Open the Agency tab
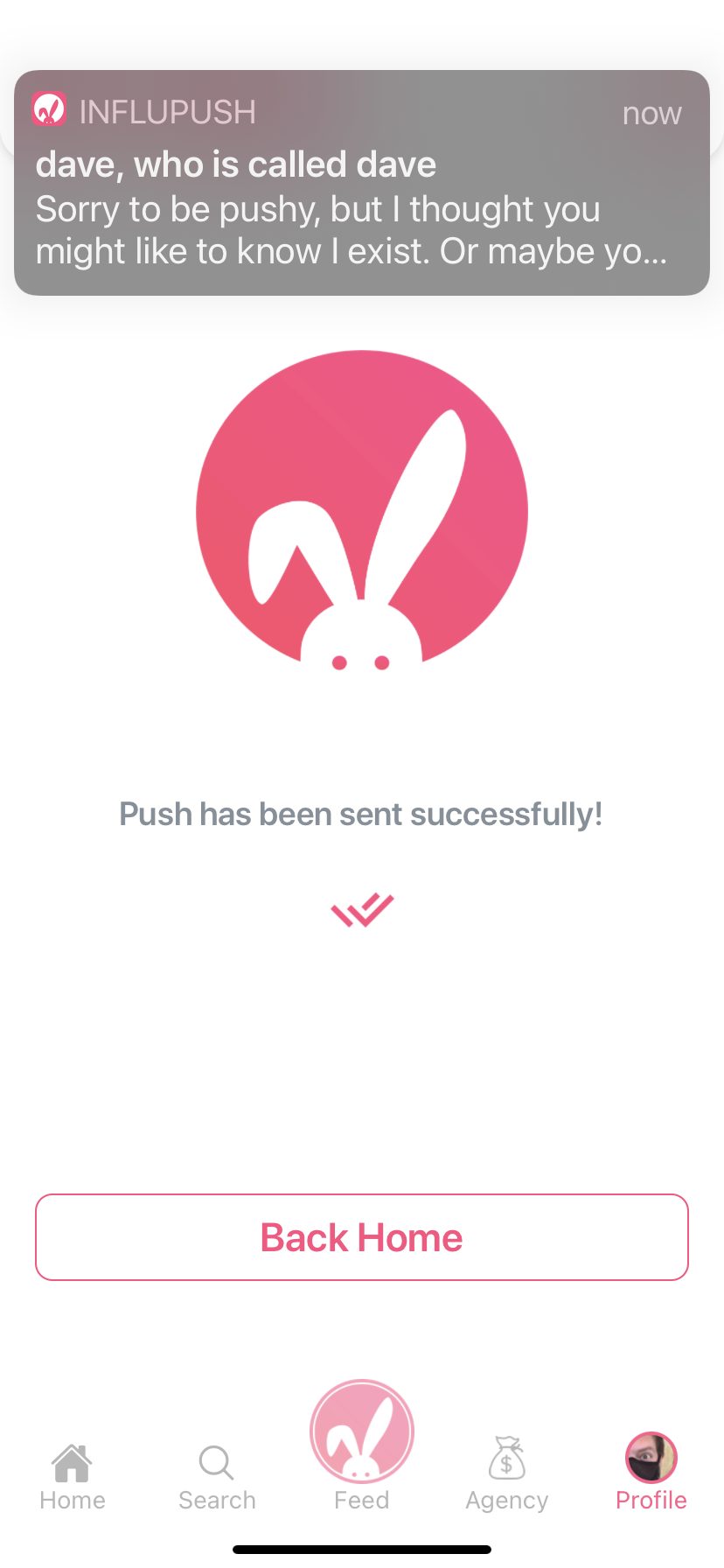The image size is (724, 1568). pos(507,1475)
